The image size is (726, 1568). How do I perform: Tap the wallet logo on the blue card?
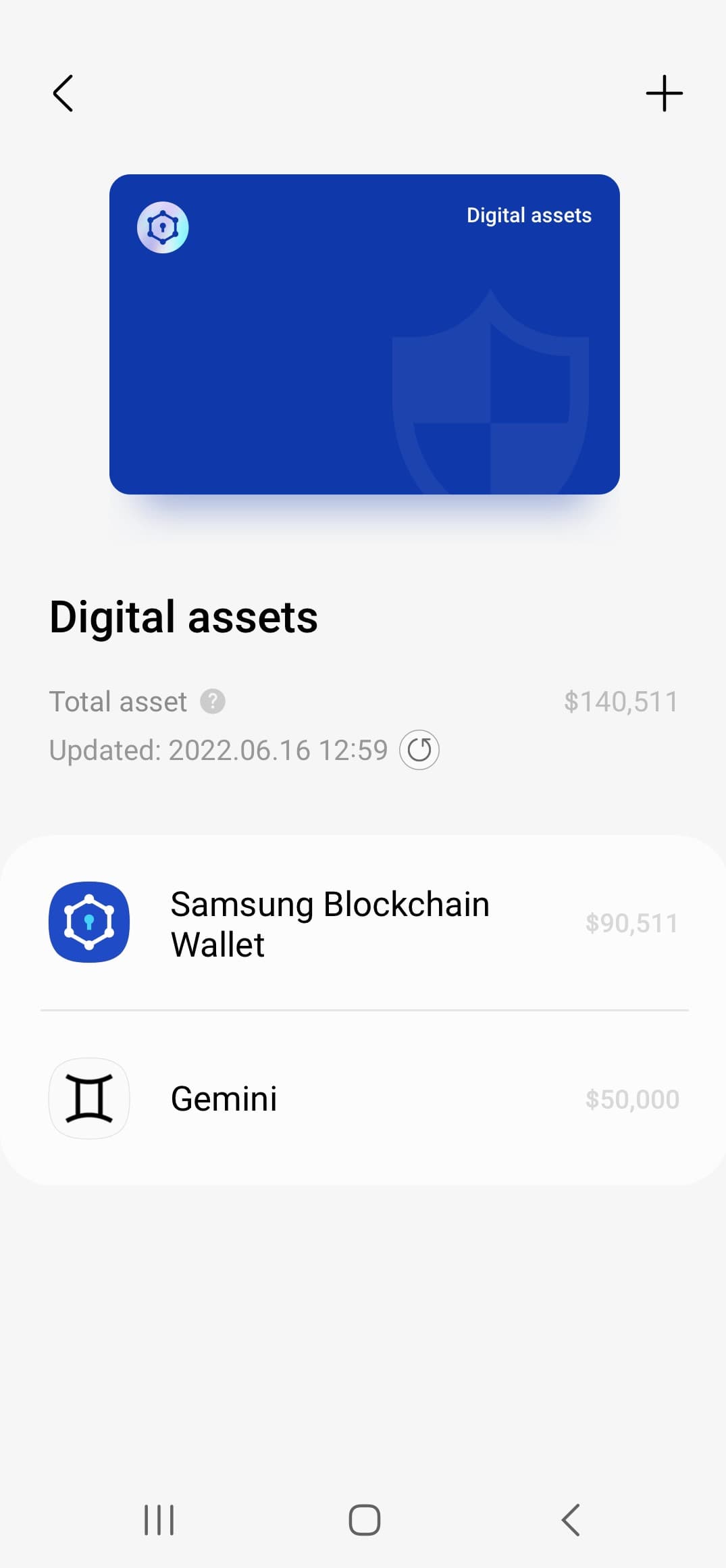pos(162,227)
